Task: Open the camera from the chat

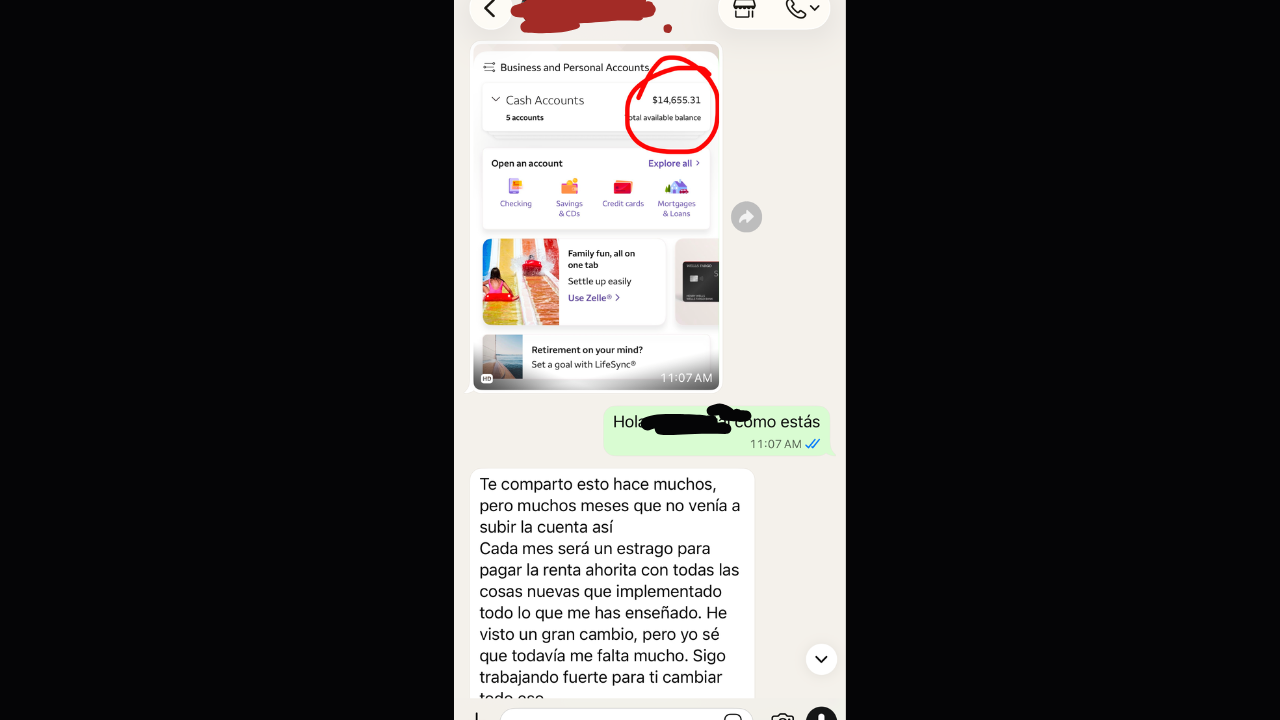Action: [782, 716]
